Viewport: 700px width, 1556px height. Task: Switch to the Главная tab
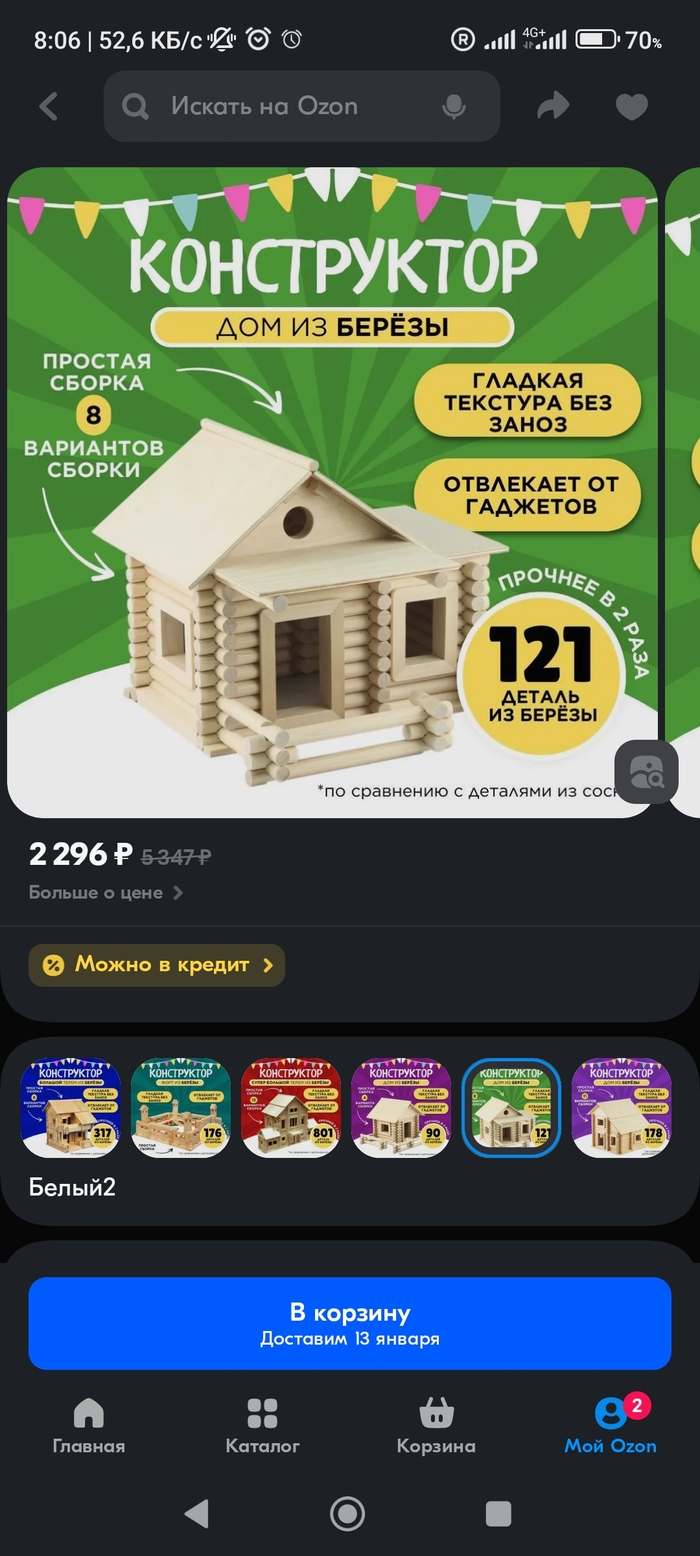point(89,1426)
